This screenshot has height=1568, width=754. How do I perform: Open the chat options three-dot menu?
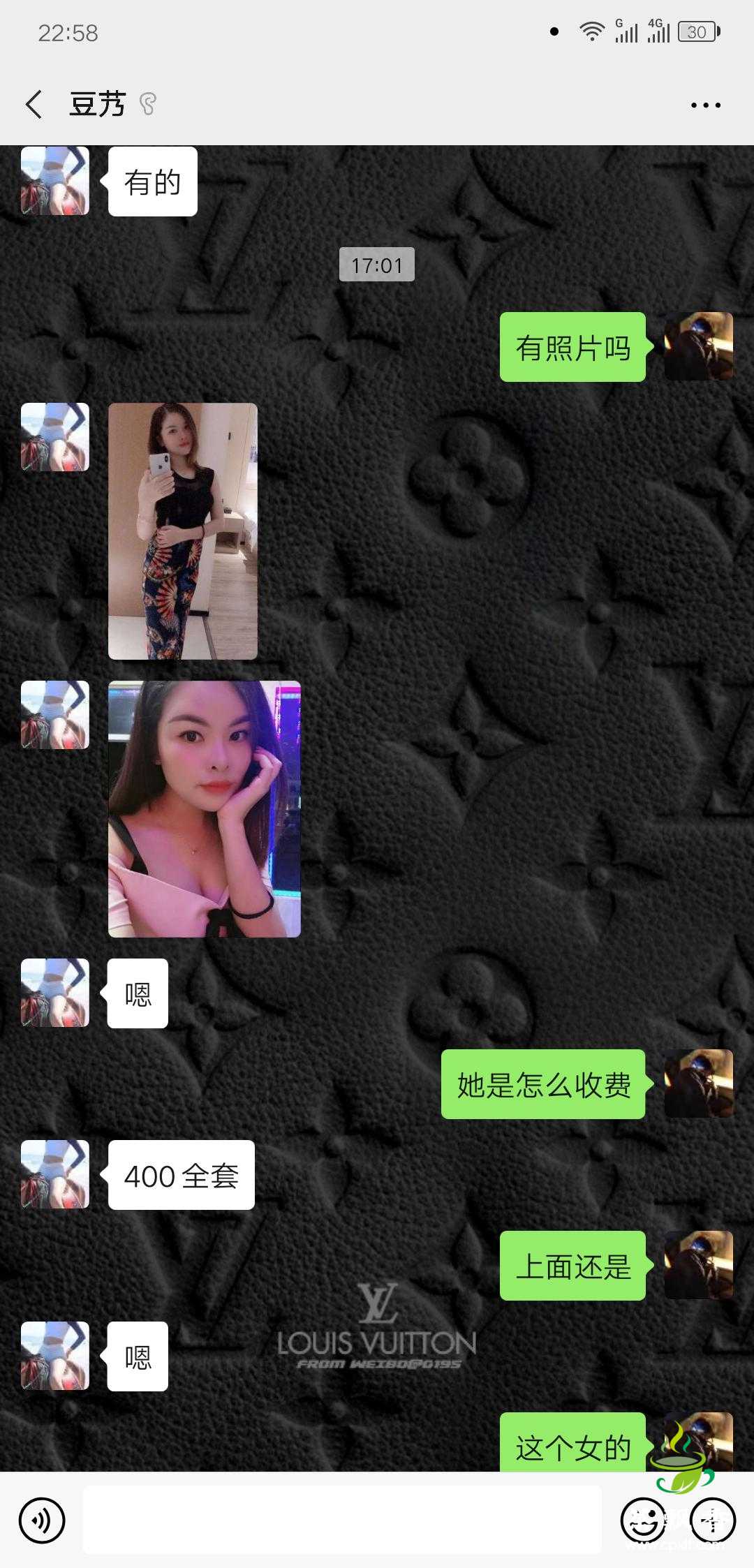705,105
